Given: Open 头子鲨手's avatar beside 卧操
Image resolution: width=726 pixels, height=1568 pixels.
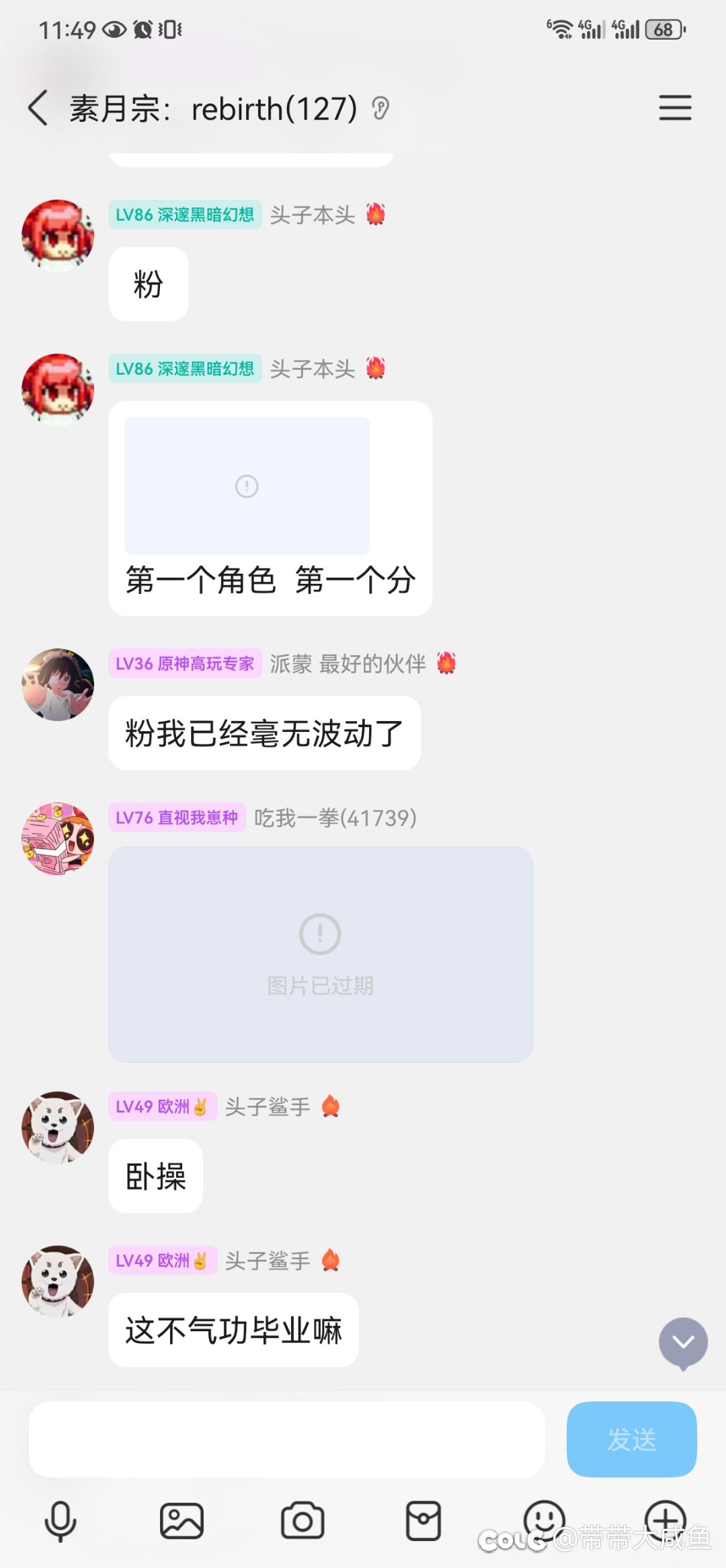Looking at the screenshot, I should (x=58, y=1127).
